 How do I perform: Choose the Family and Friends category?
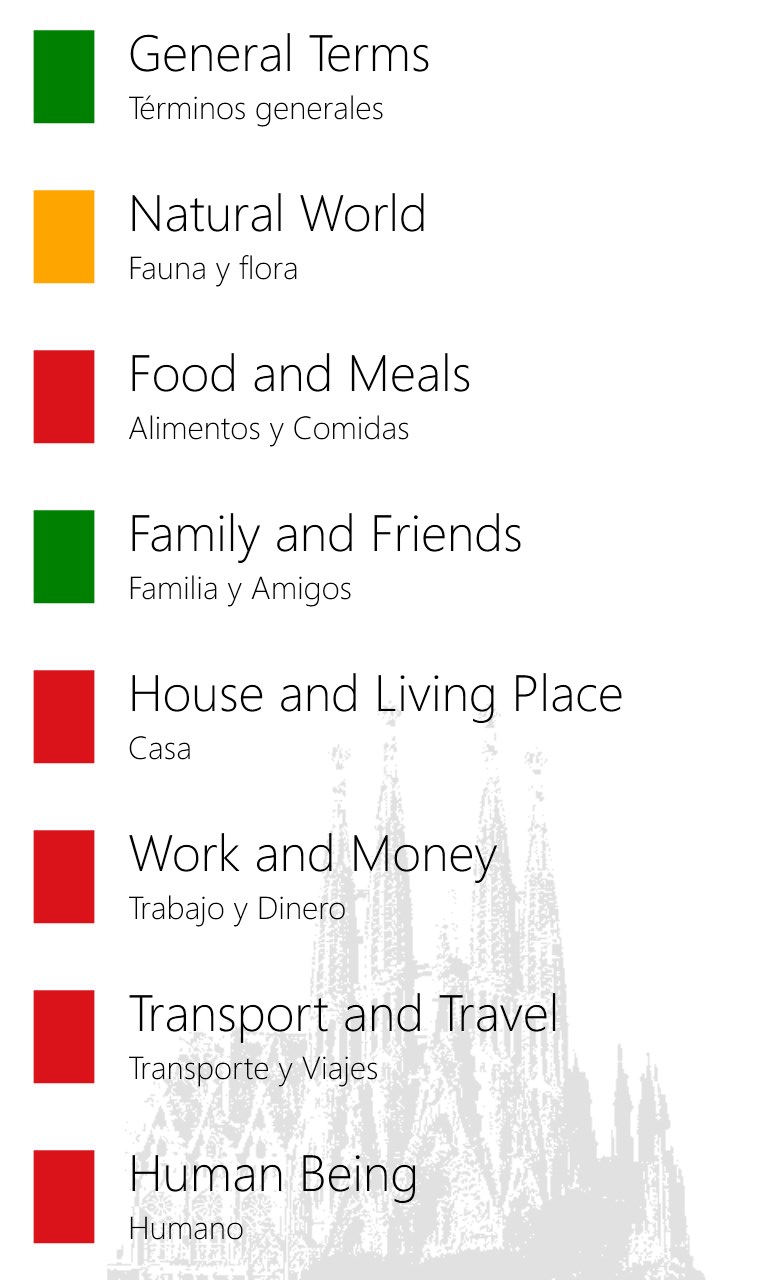(x=325, y=536)
